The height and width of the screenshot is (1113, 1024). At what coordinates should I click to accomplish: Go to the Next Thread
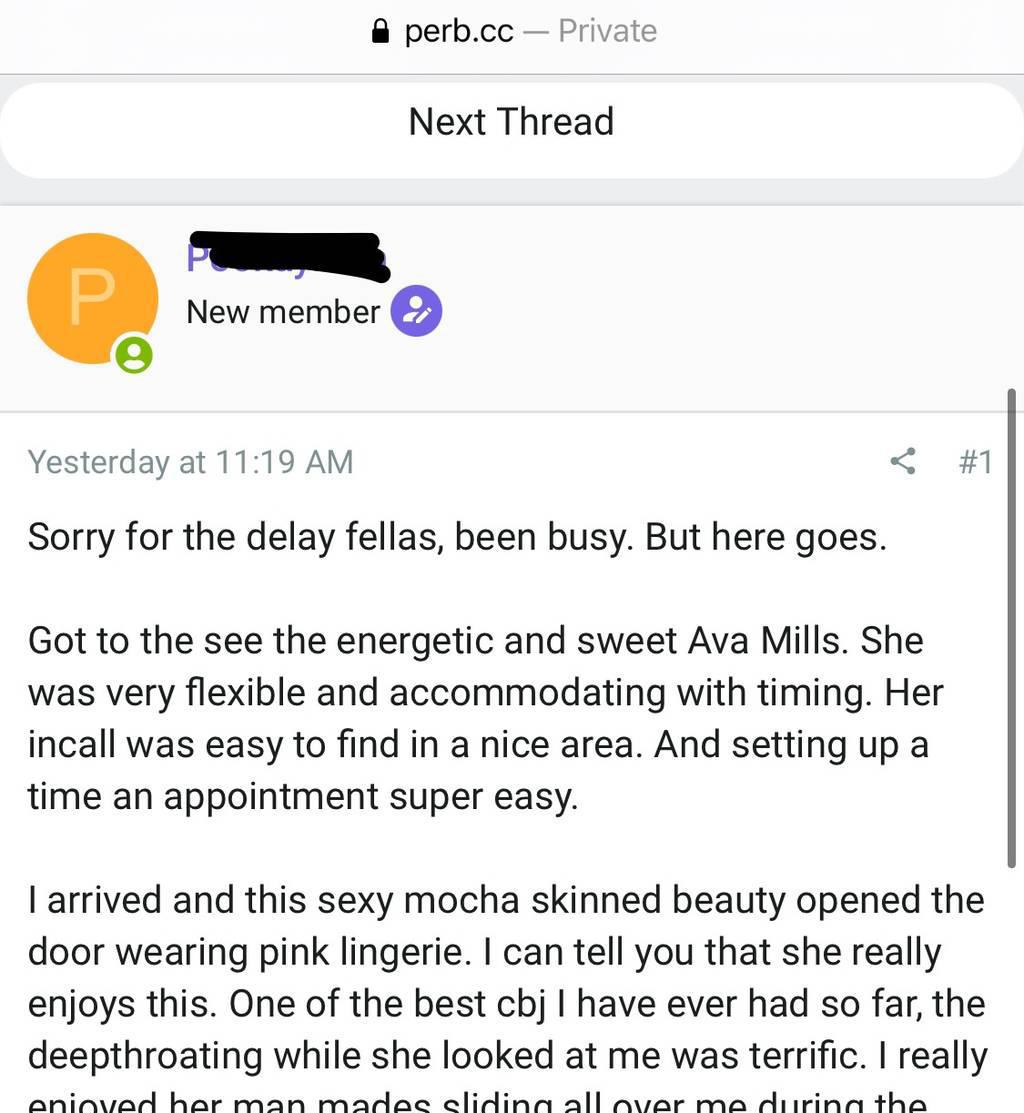pyautogui.click(x=511, y=123)
